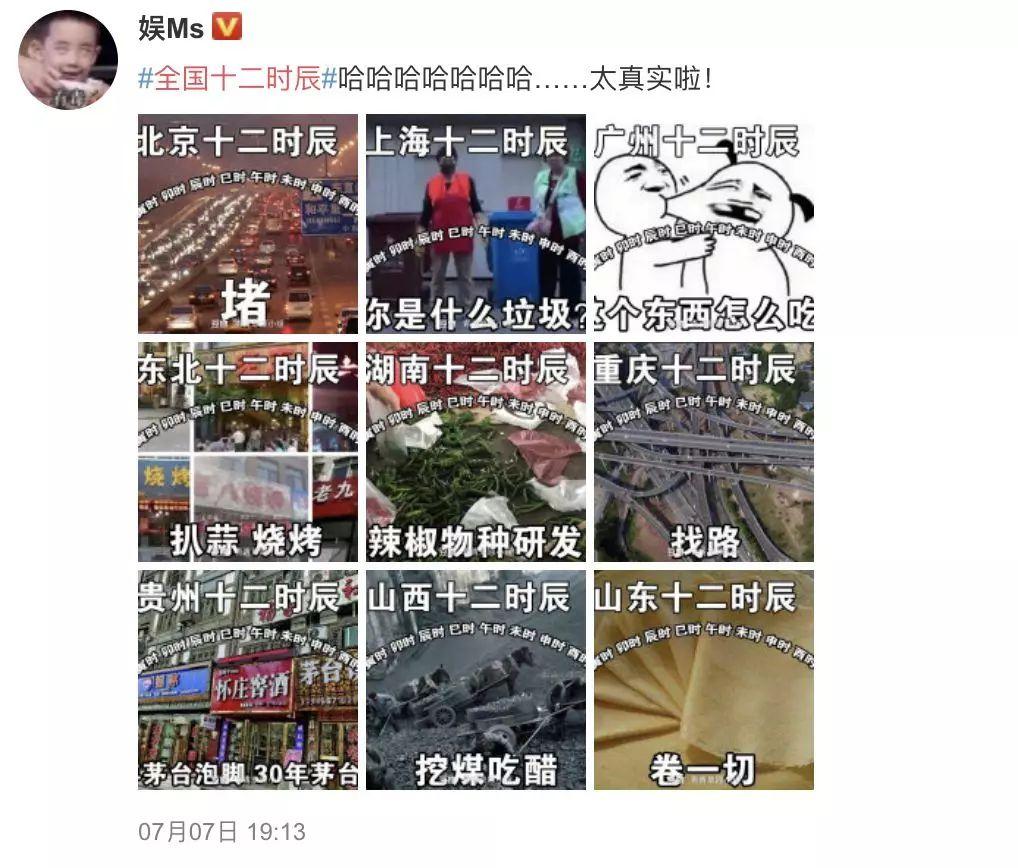This screenshot has width=1018, height=868.
Task: View the 上海十二时辰 image
Action: pos(475,223)
